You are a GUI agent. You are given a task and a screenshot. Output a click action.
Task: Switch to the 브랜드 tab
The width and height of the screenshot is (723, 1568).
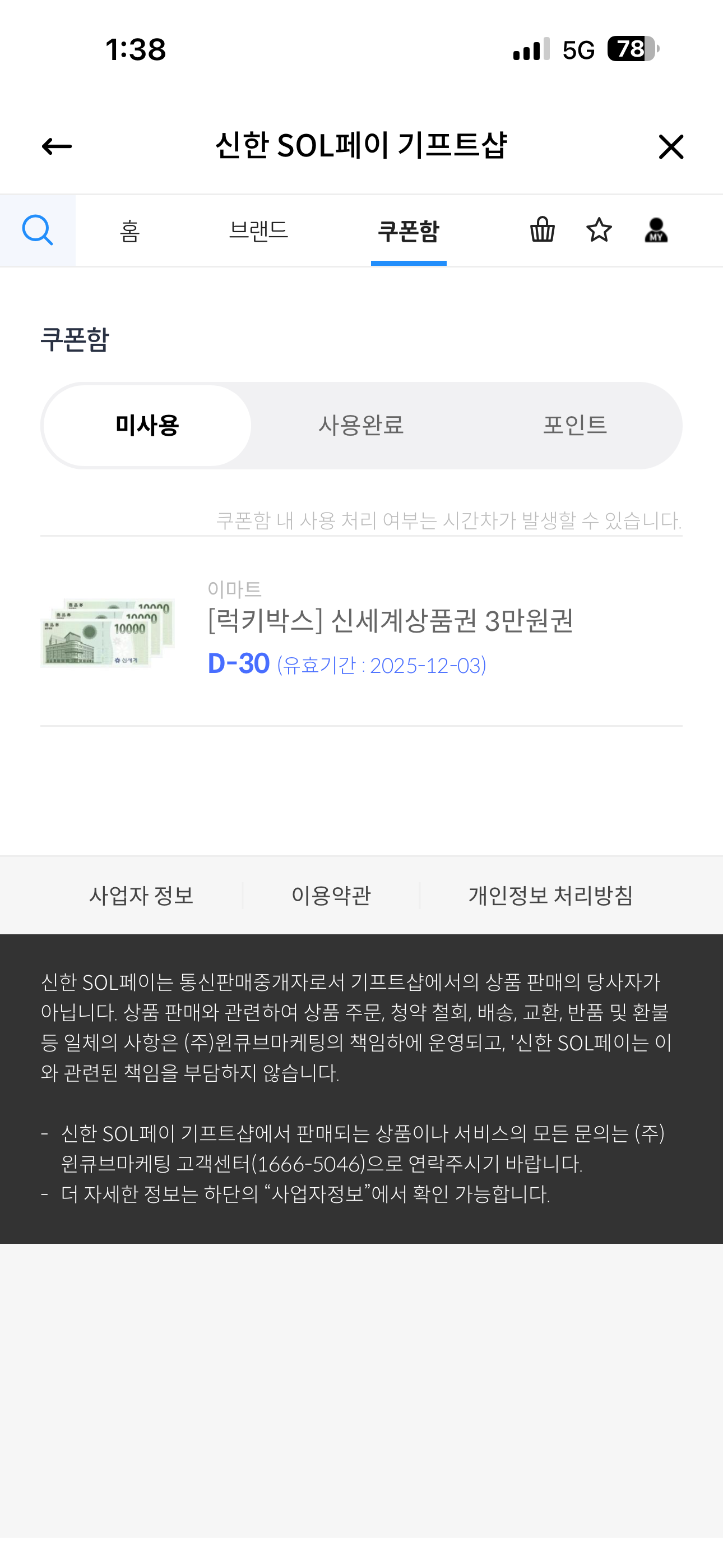click(258, 231)
